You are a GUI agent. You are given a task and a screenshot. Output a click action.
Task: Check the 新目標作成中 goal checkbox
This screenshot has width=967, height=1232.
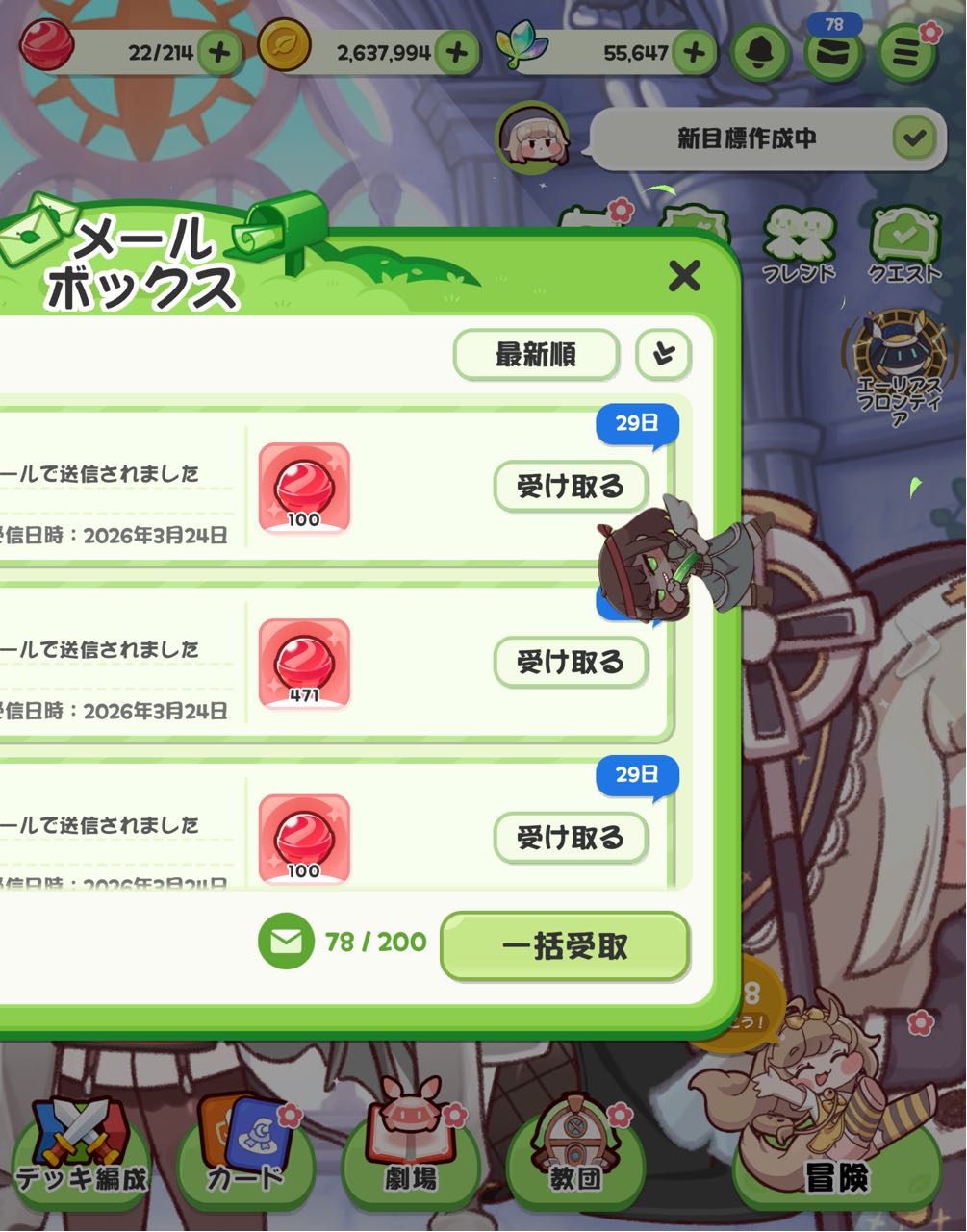(x=914, y=139)
